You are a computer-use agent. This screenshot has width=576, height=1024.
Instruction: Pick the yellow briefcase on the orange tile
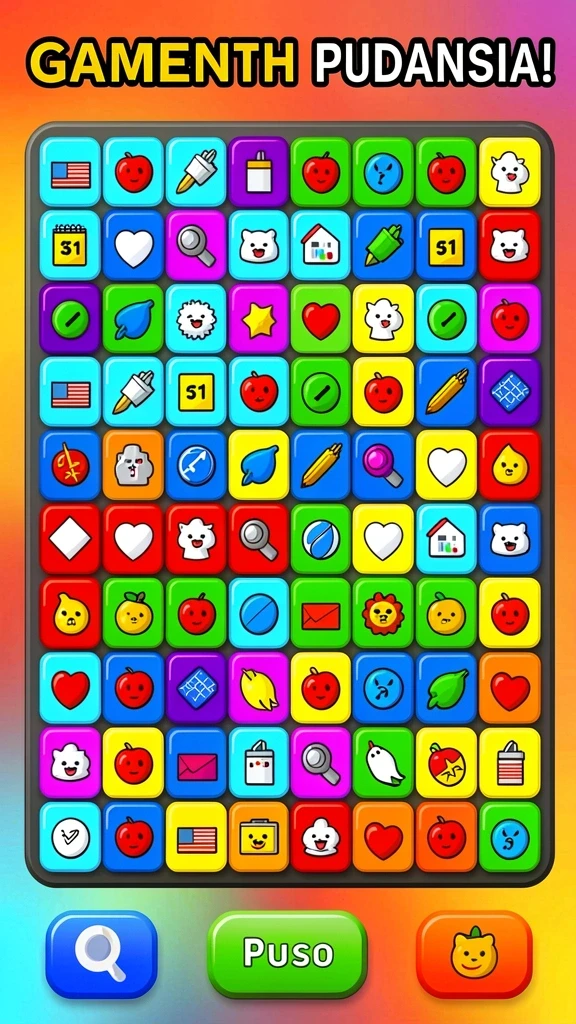click(259, 837)
